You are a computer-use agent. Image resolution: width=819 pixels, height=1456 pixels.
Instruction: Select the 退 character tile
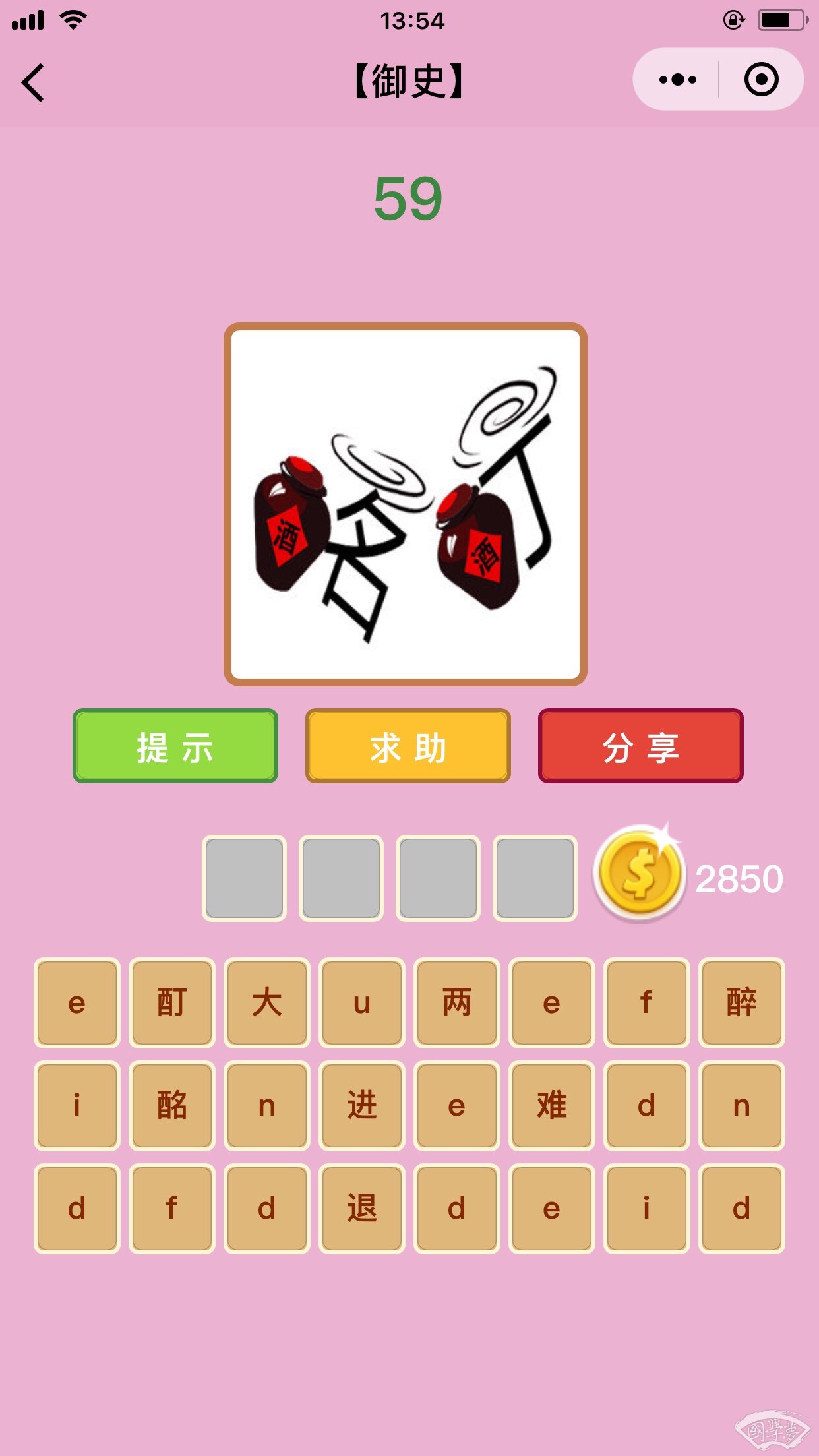click(x=362, y=1208)
